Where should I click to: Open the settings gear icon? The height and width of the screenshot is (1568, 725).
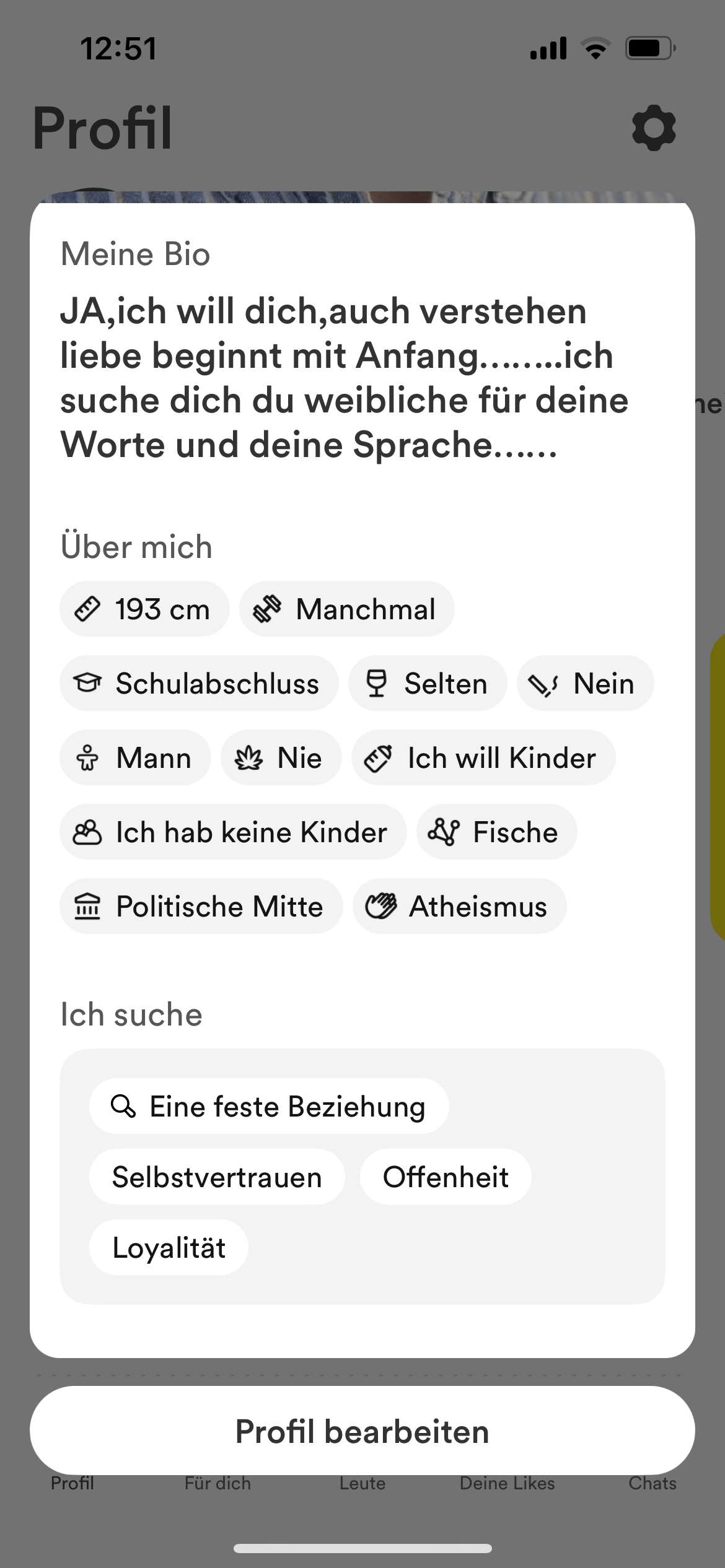pos(654,128)
